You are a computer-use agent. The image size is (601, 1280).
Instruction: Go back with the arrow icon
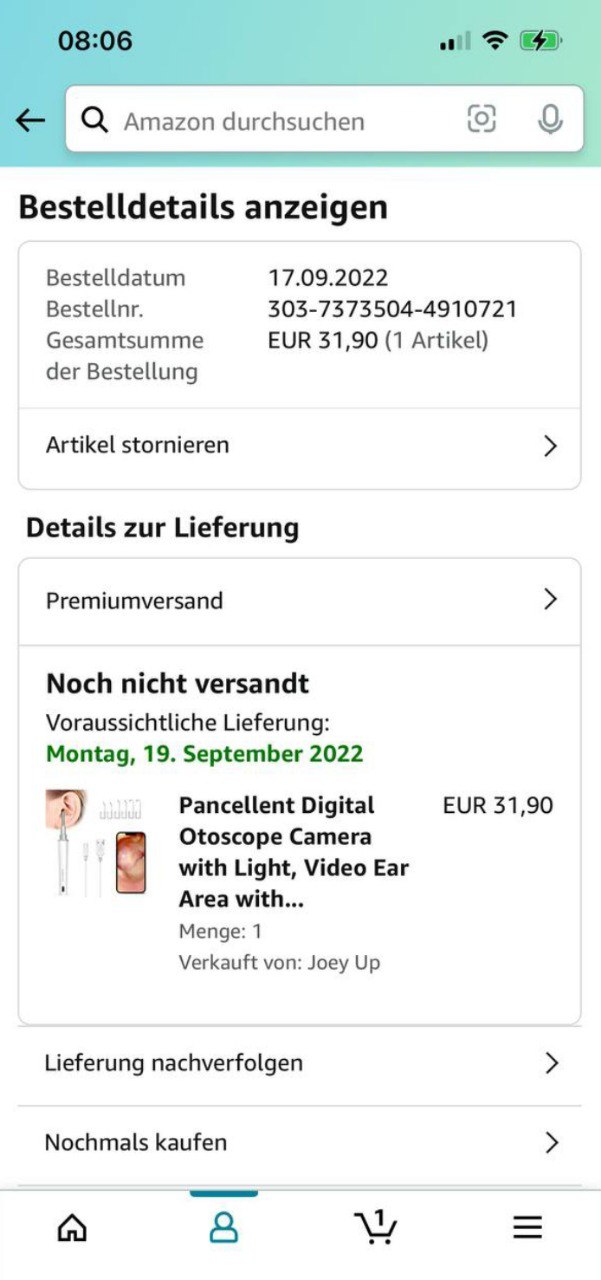(x=31, y=121)
